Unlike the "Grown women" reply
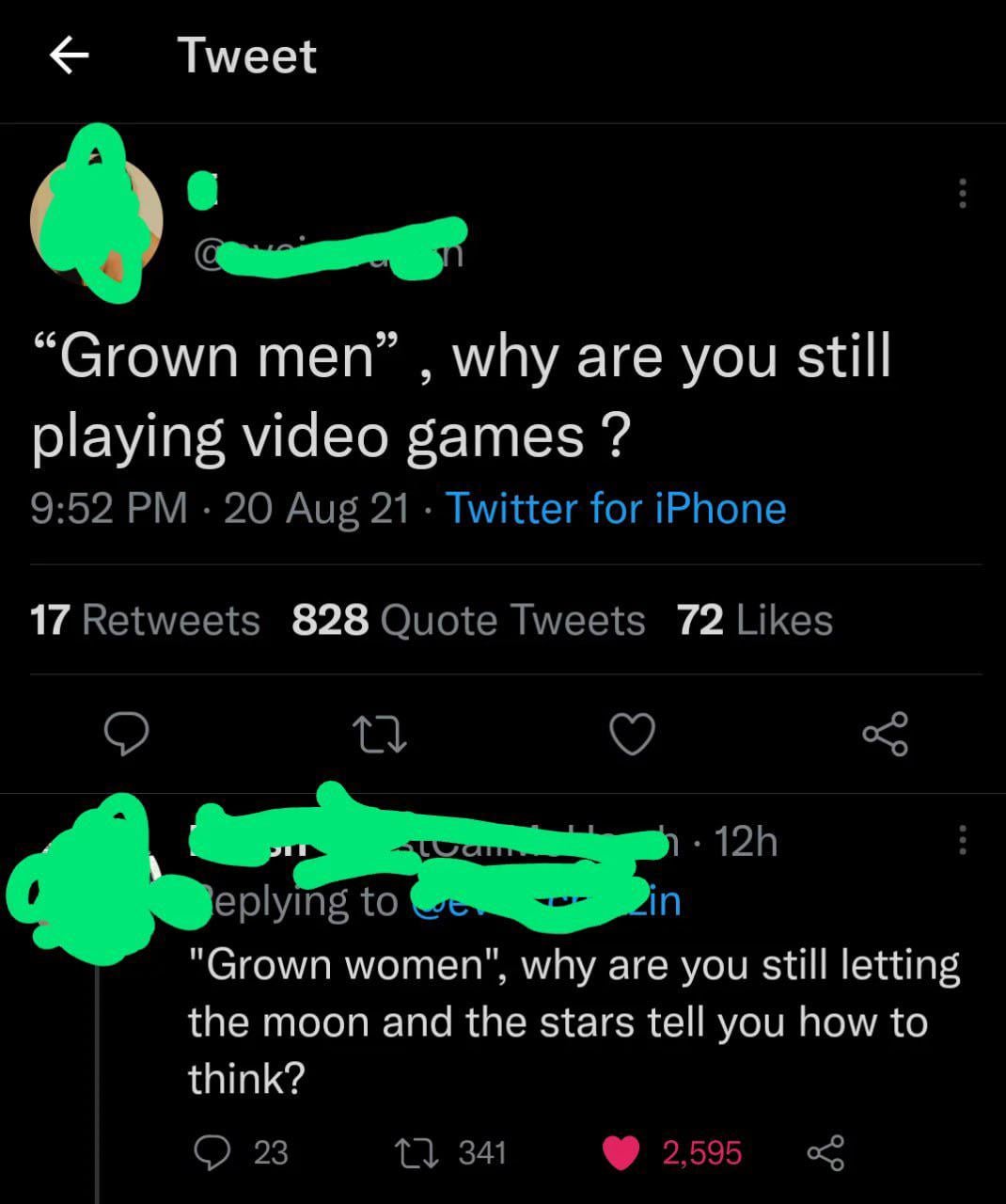 click(621, 1151)
